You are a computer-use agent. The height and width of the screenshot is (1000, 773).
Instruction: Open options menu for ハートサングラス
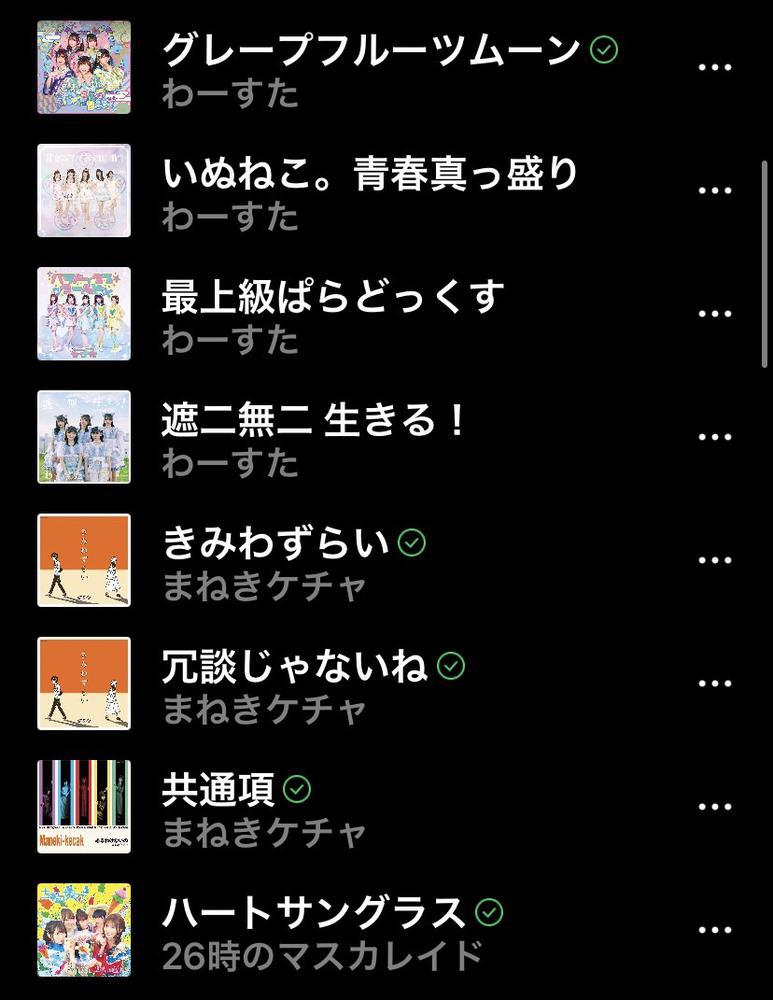[715, 927]
